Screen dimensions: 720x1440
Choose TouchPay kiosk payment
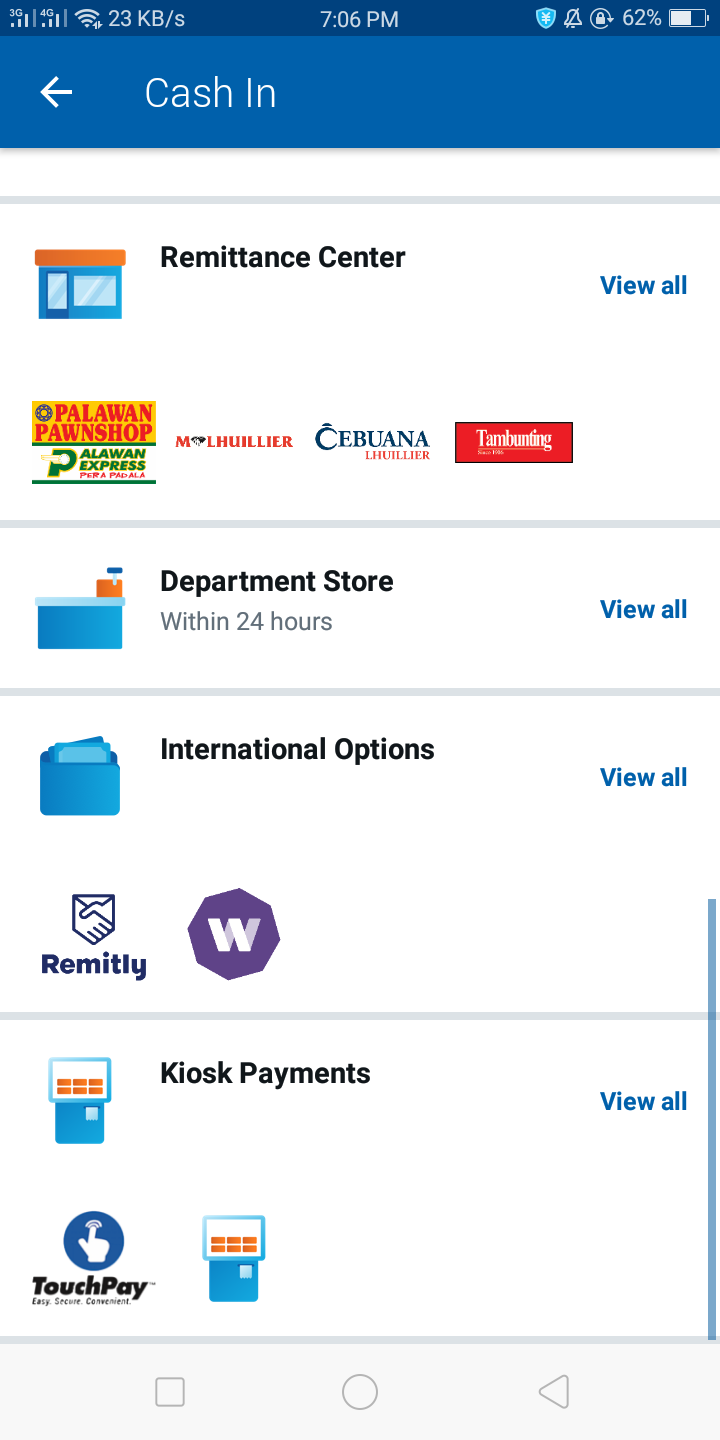tap(94, 1259)
